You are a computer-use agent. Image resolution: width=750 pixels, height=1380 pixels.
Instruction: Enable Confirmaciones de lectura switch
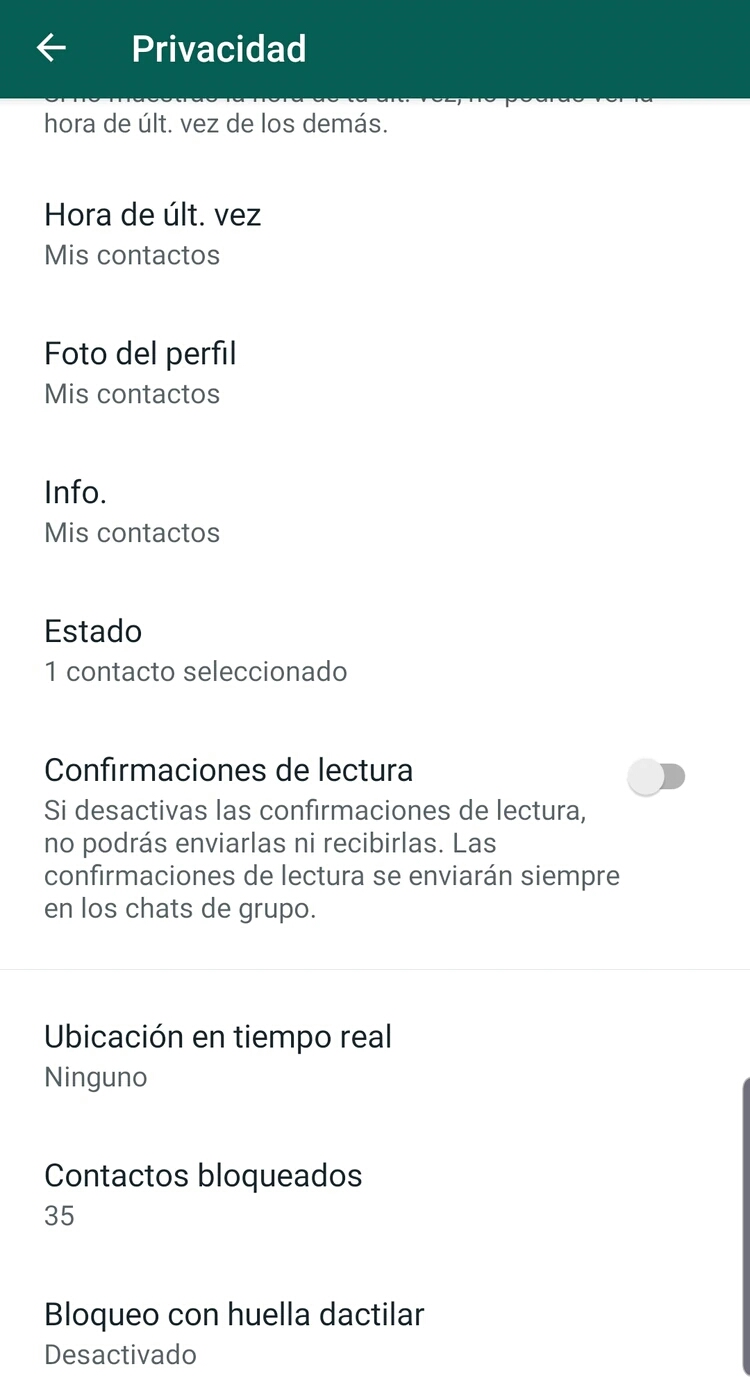pyautogui.click(x=657, y=776)
